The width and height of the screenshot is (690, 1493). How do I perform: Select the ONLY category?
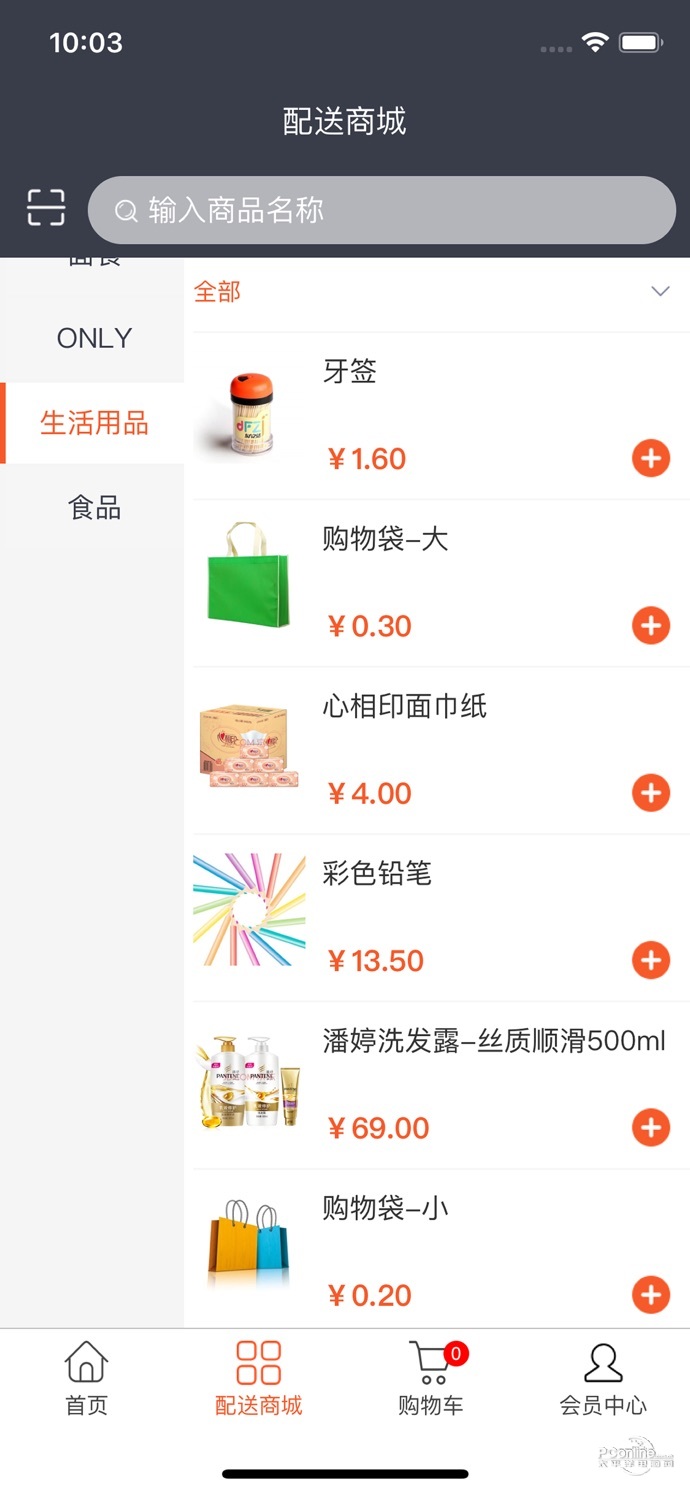94,338
